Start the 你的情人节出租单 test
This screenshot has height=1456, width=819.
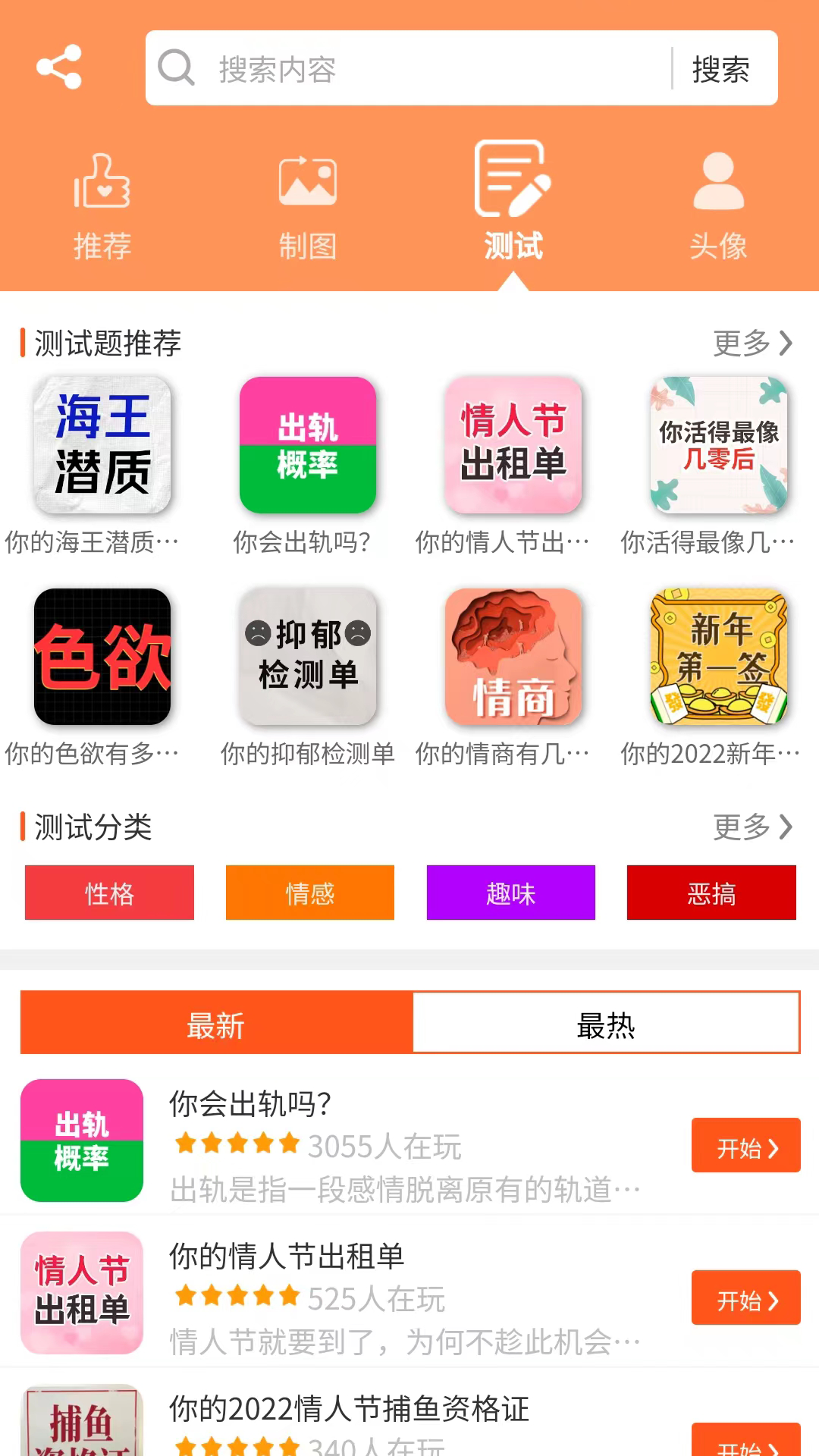tap(745, 1298)
